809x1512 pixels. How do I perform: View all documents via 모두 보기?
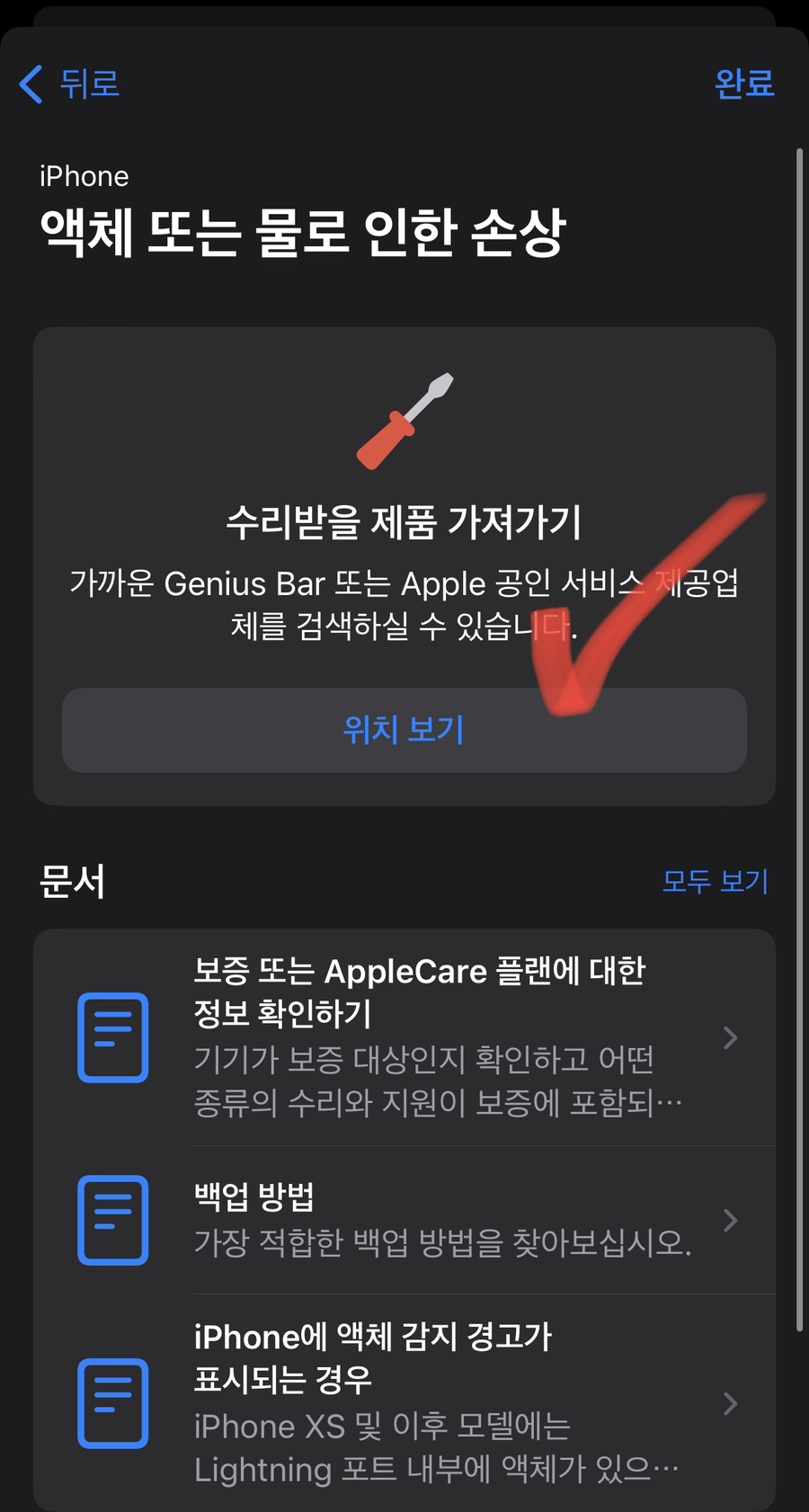pos(715,881)
